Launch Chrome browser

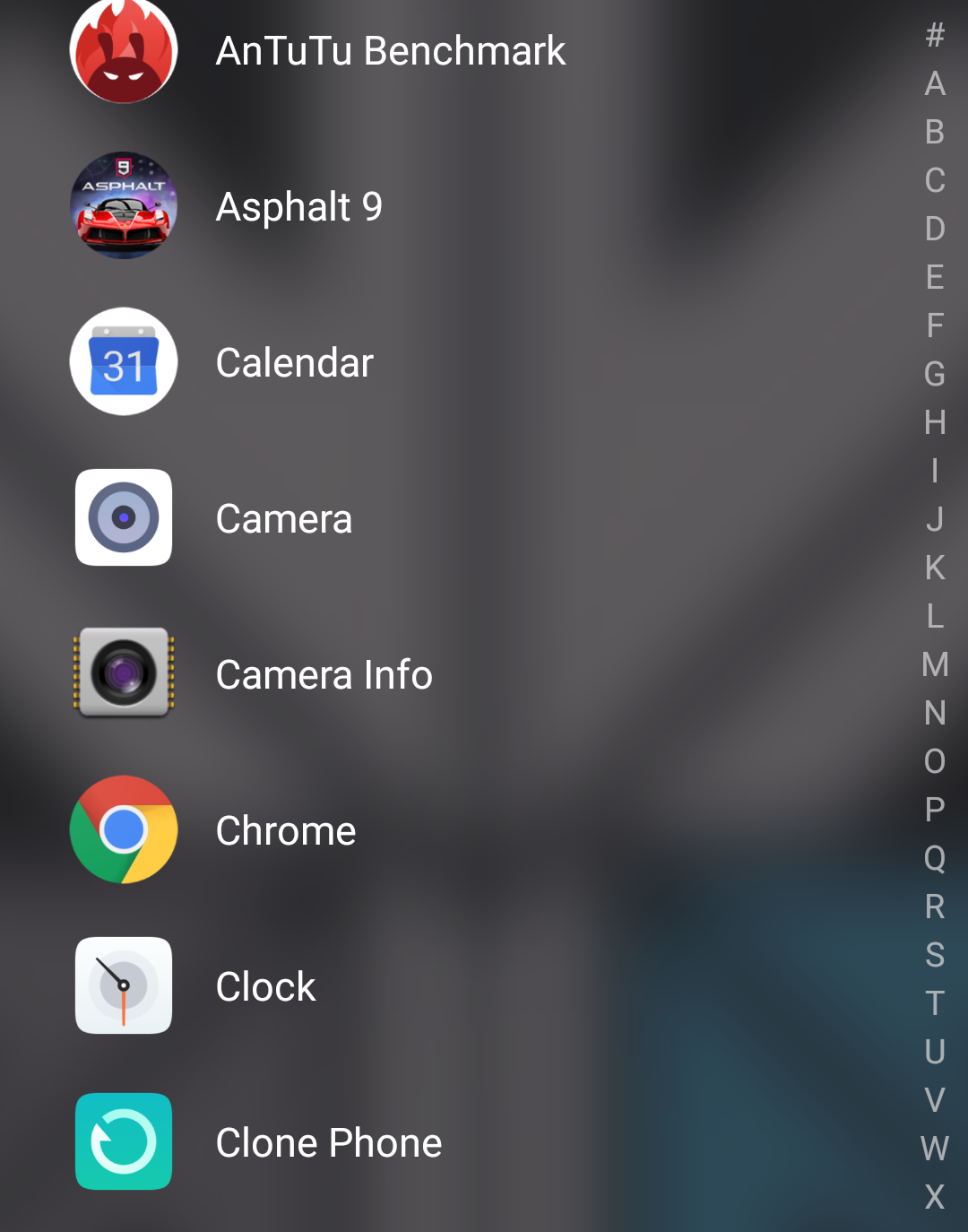coord(124,829)
